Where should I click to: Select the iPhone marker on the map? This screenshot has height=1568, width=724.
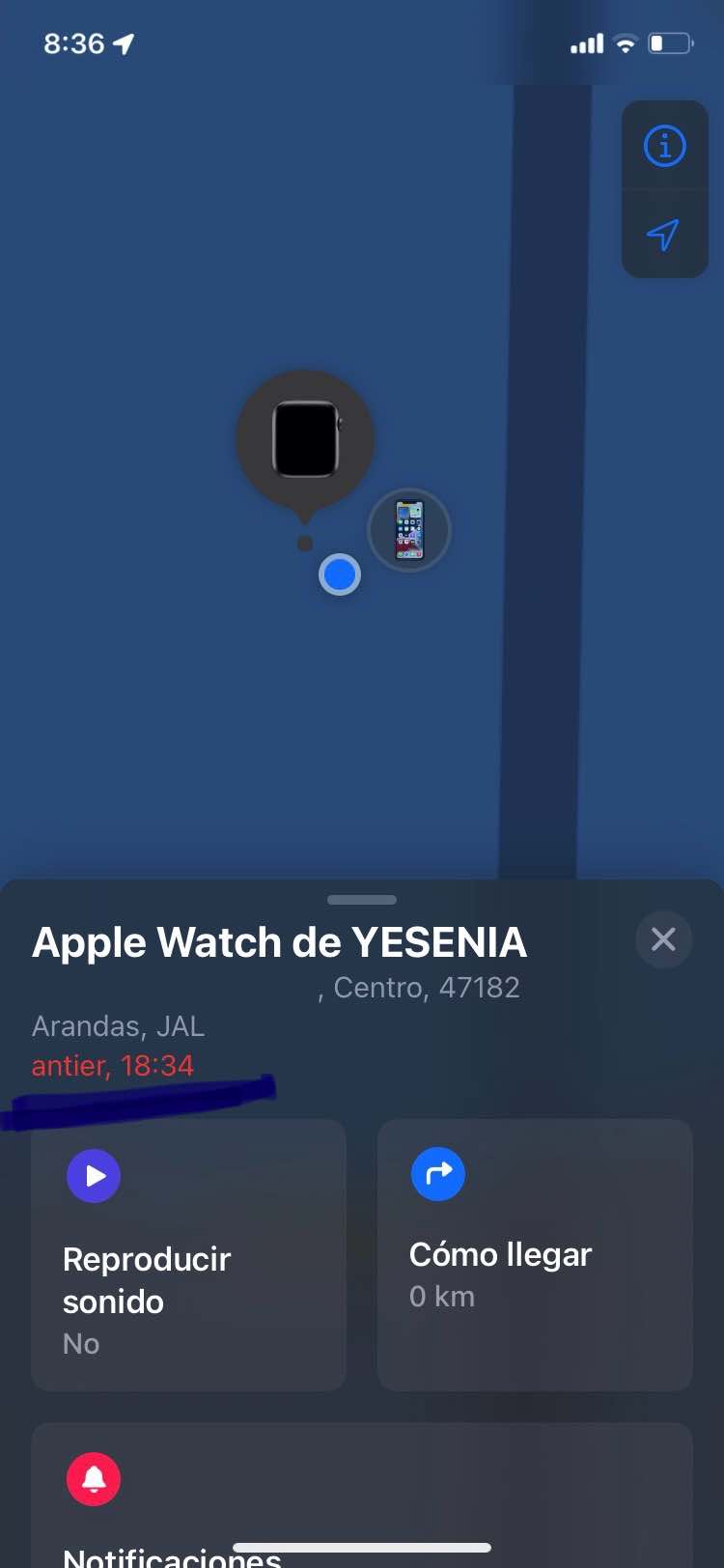pyautogui.click(x=409, y=530)
